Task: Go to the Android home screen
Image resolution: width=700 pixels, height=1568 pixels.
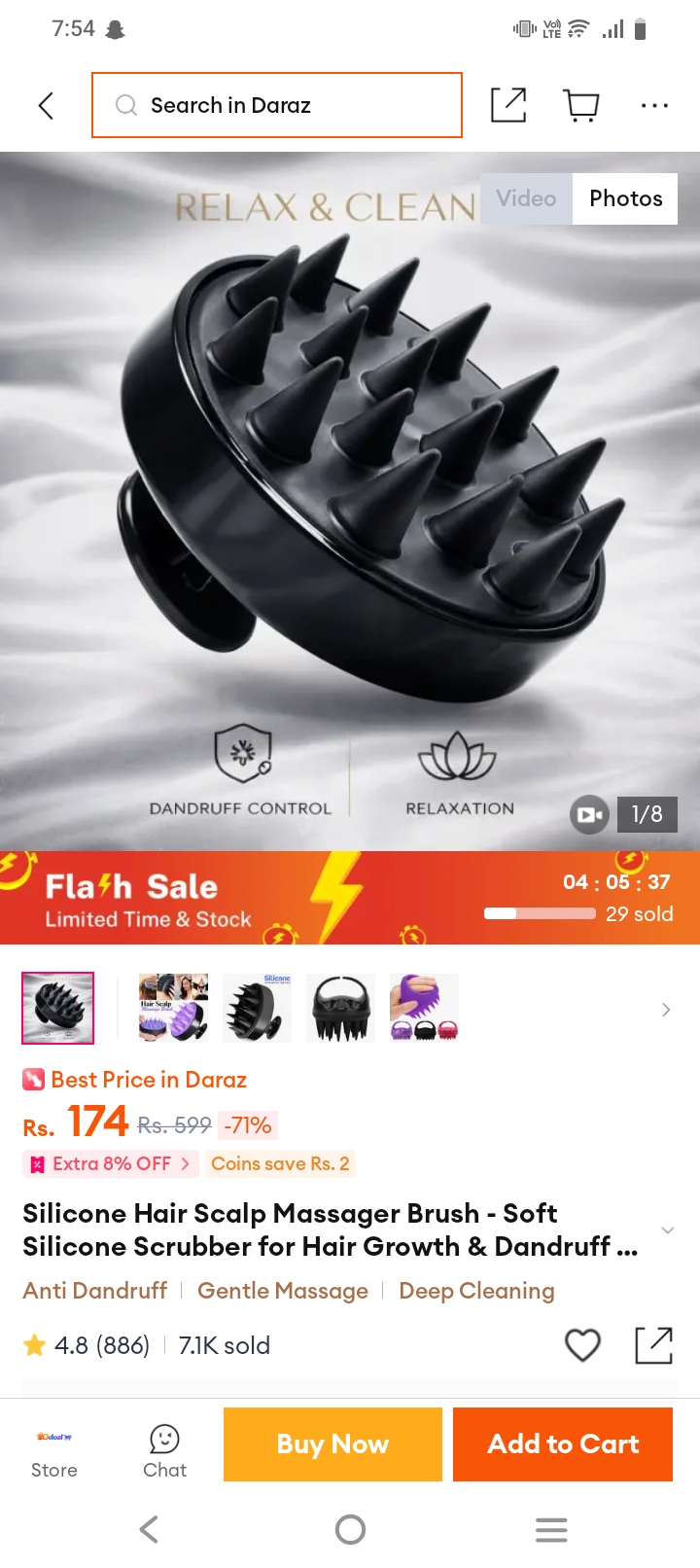Action: [350, 1530]
